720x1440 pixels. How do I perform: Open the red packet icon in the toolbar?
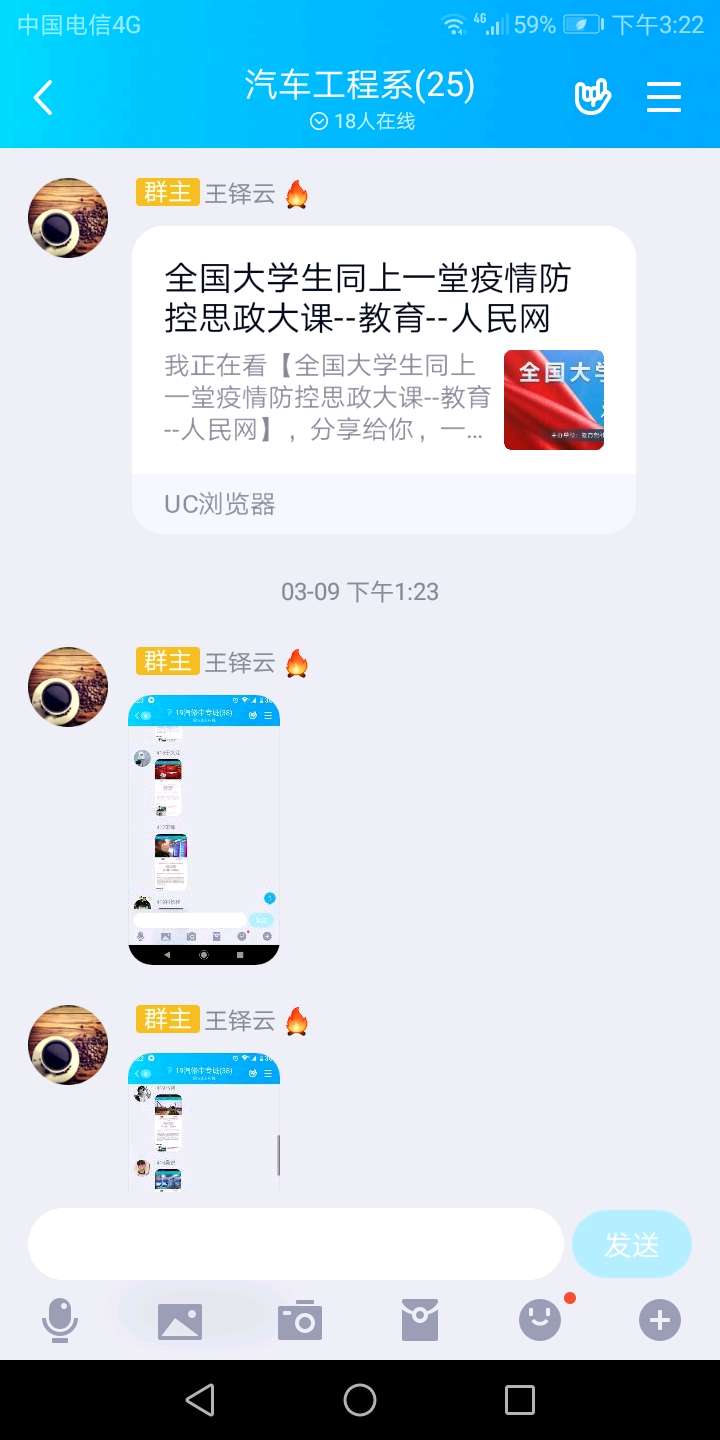coord(419,1319)
